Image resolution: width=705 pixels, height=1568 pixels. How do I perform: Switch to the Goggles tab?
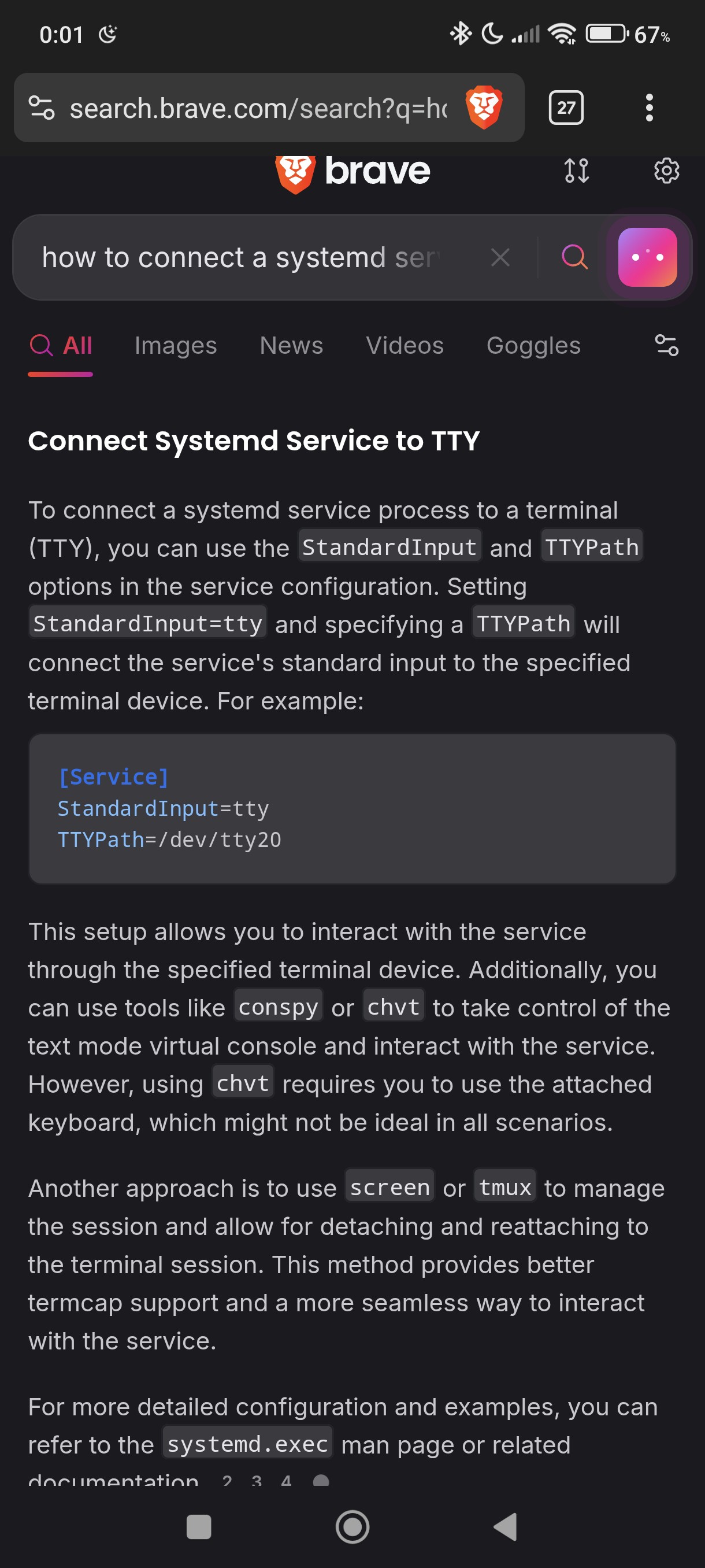coord(533,346)
